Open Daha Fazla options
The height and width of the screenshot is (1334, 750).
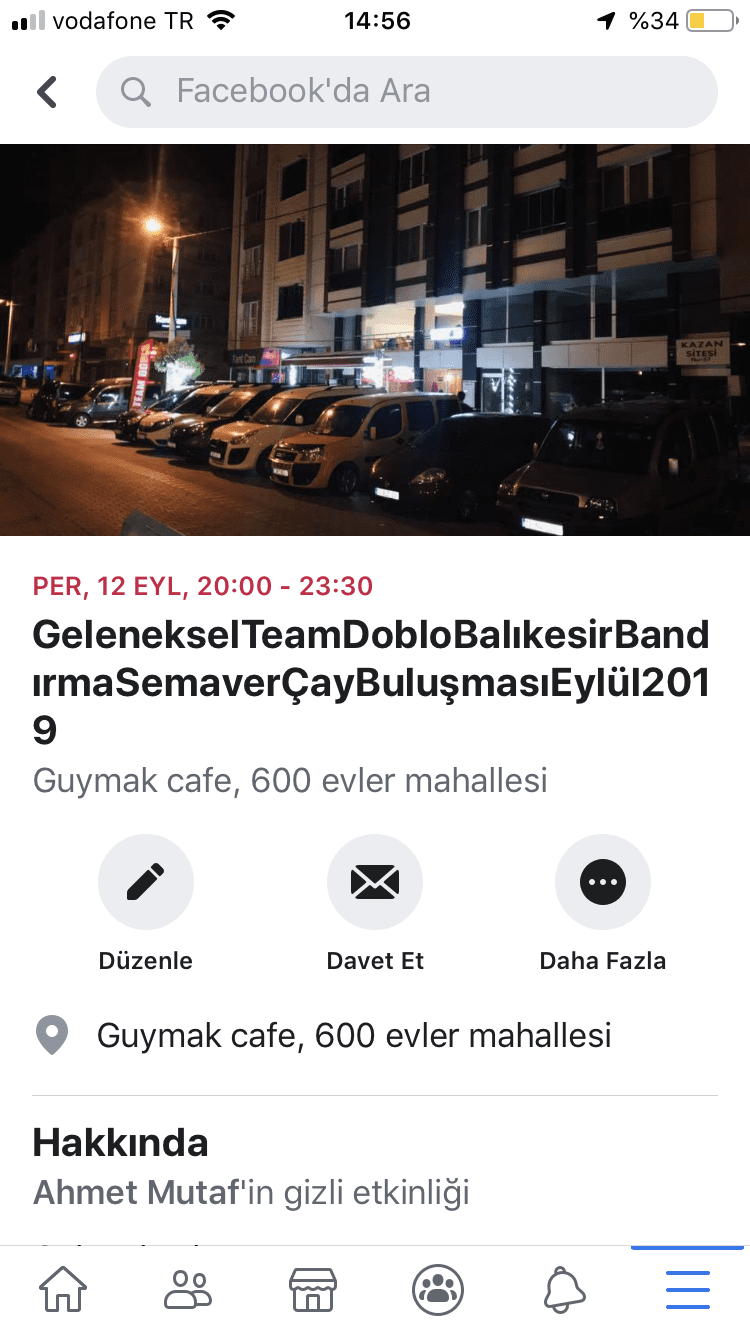pyautogui.click(x=603, y=882)
